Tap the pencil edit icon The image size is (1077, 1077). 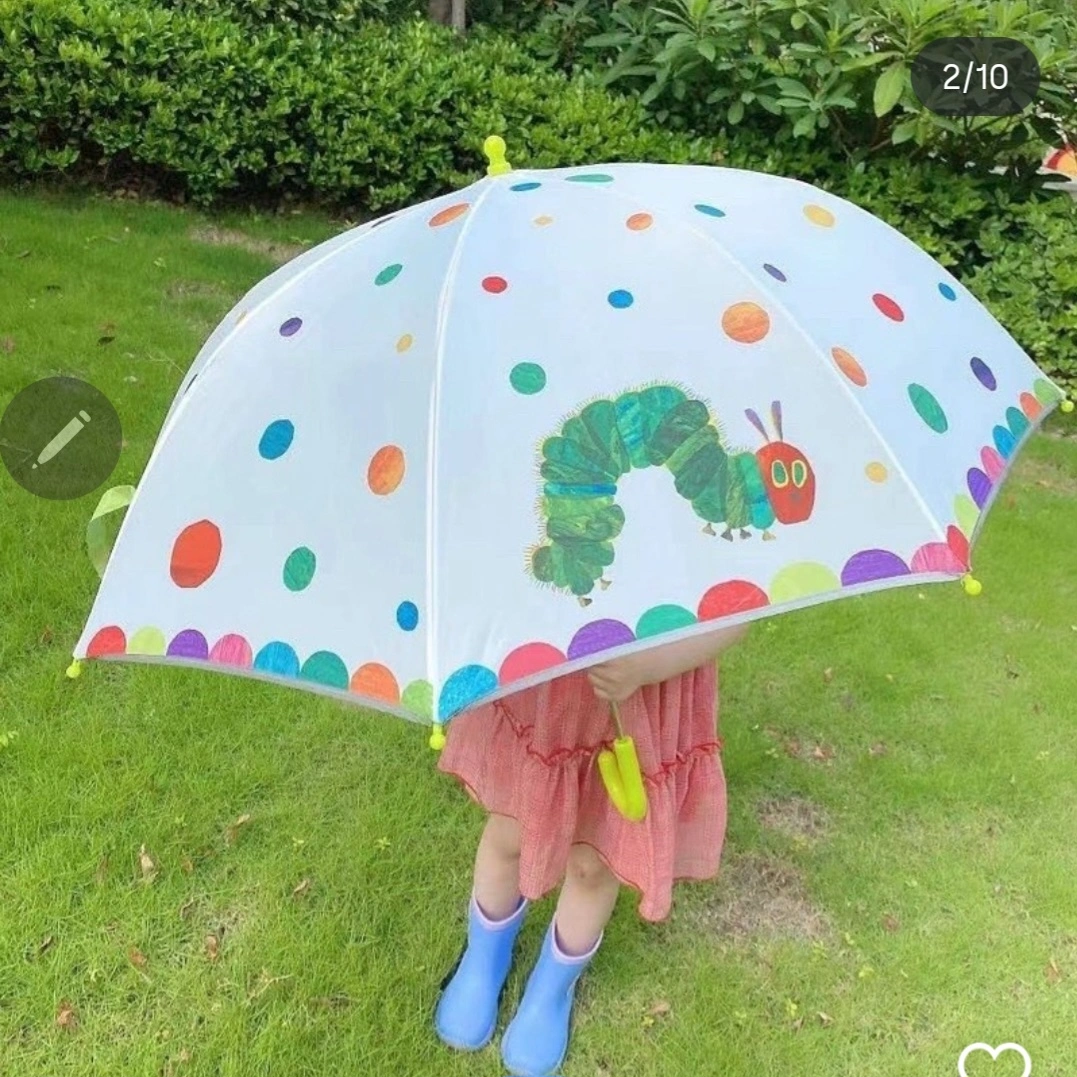coord(60,438)
